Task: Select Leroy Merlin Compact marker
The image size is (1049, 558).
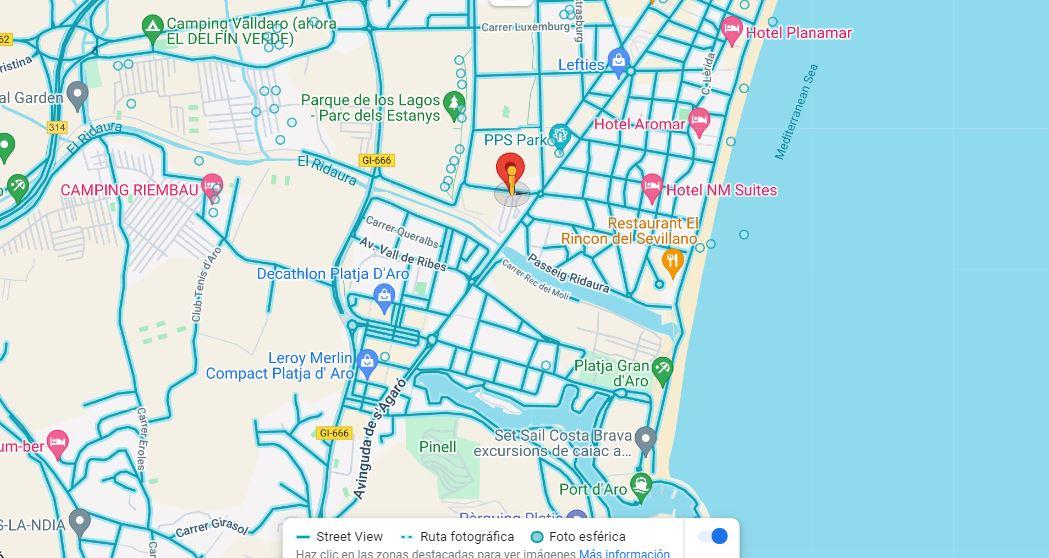Action: (367, 360)
